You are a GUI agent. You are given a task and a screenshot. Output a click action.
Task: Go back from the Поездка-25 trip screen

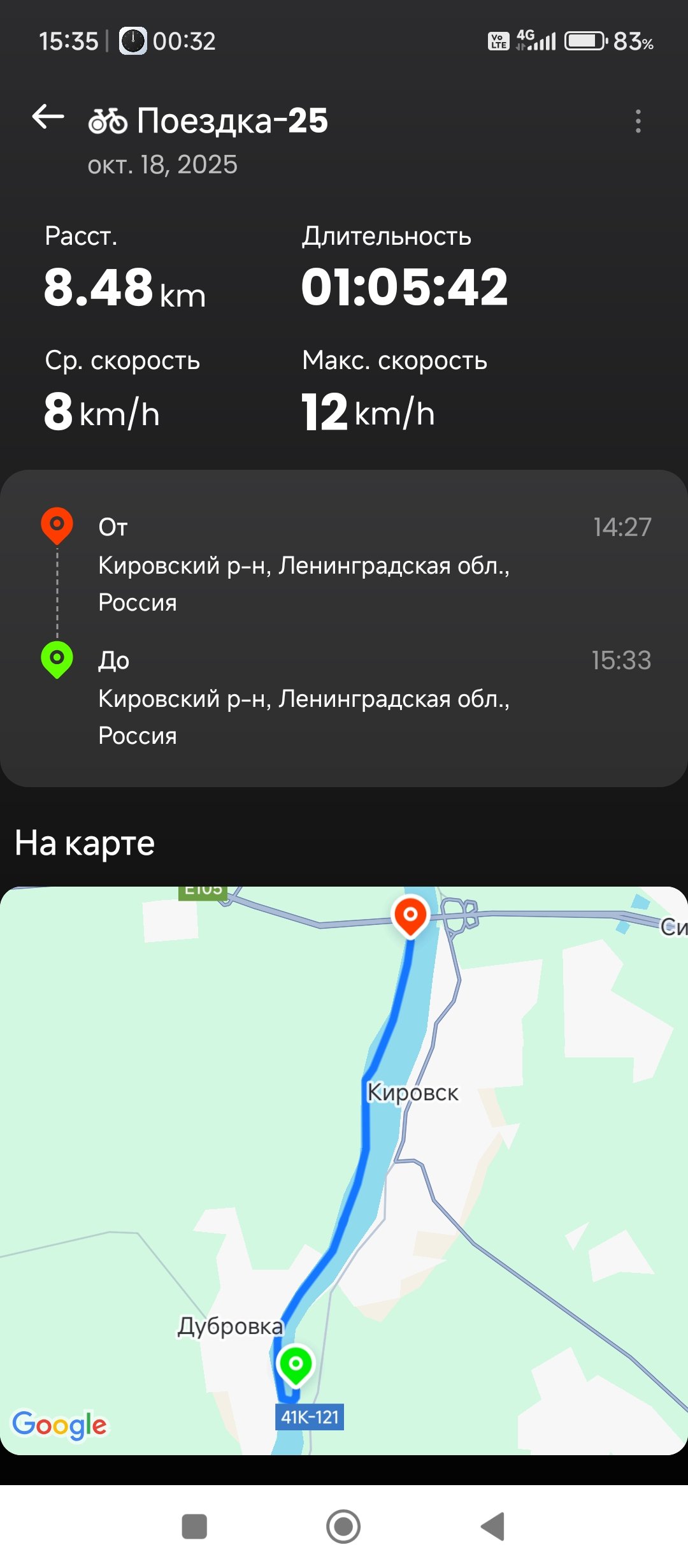48,118
